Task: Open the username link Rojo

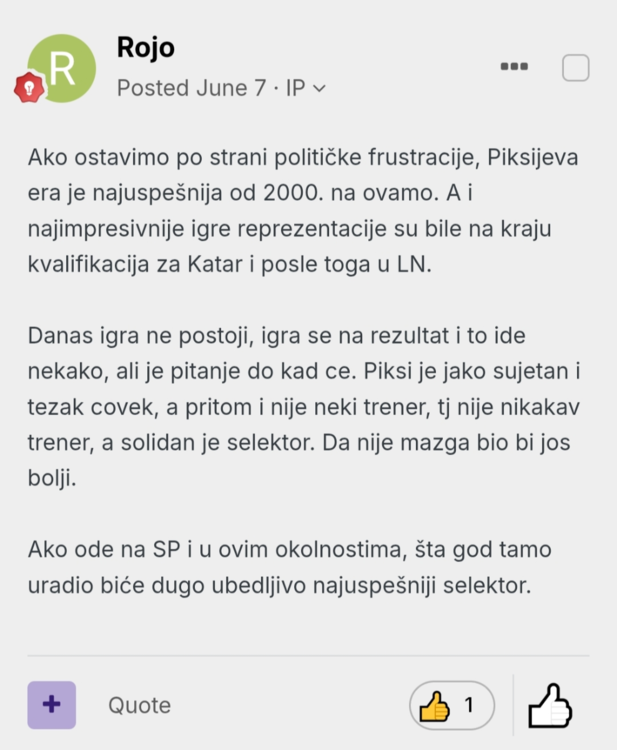Action: tap(146, 46)
